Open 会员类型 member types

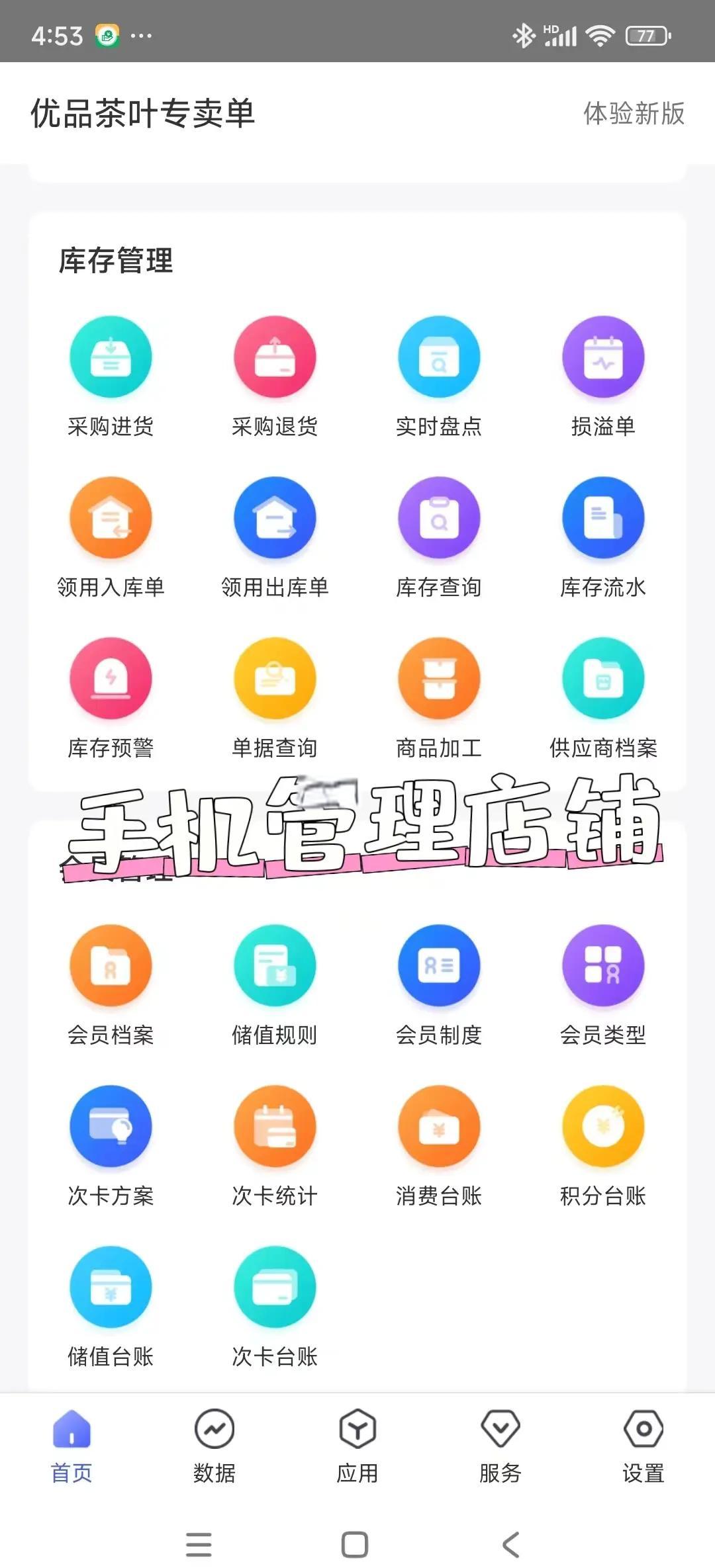coord(603,986)
